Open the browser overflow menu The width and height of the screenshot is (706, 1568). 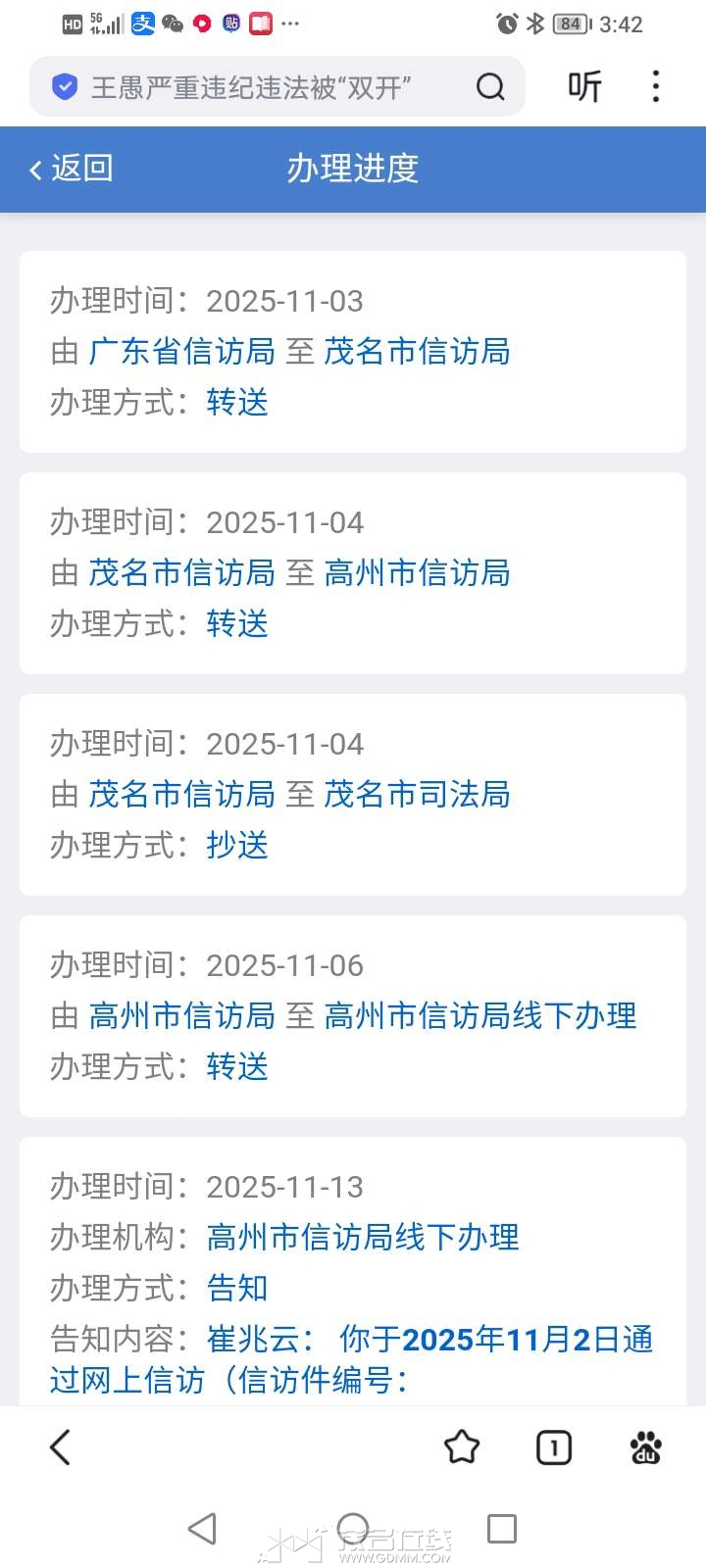pyautogui.click(x=656, y=87)
